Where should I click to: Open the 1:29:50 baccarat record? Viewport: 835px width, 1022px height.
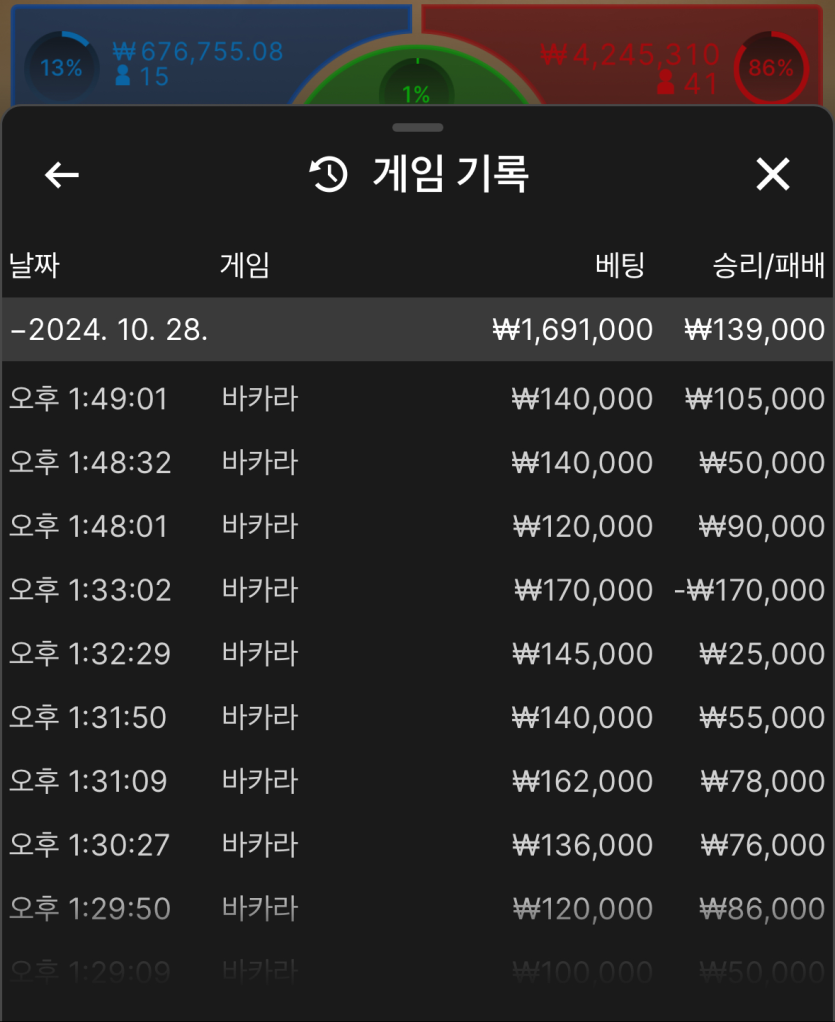pyautogui.click(x=417, y=909)
